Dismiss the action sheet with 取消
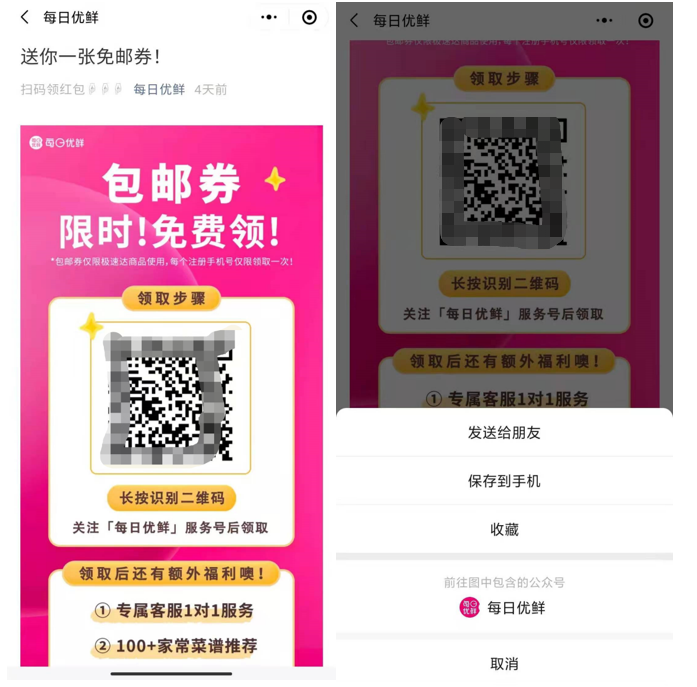697x687 pixels. point(504,663)
